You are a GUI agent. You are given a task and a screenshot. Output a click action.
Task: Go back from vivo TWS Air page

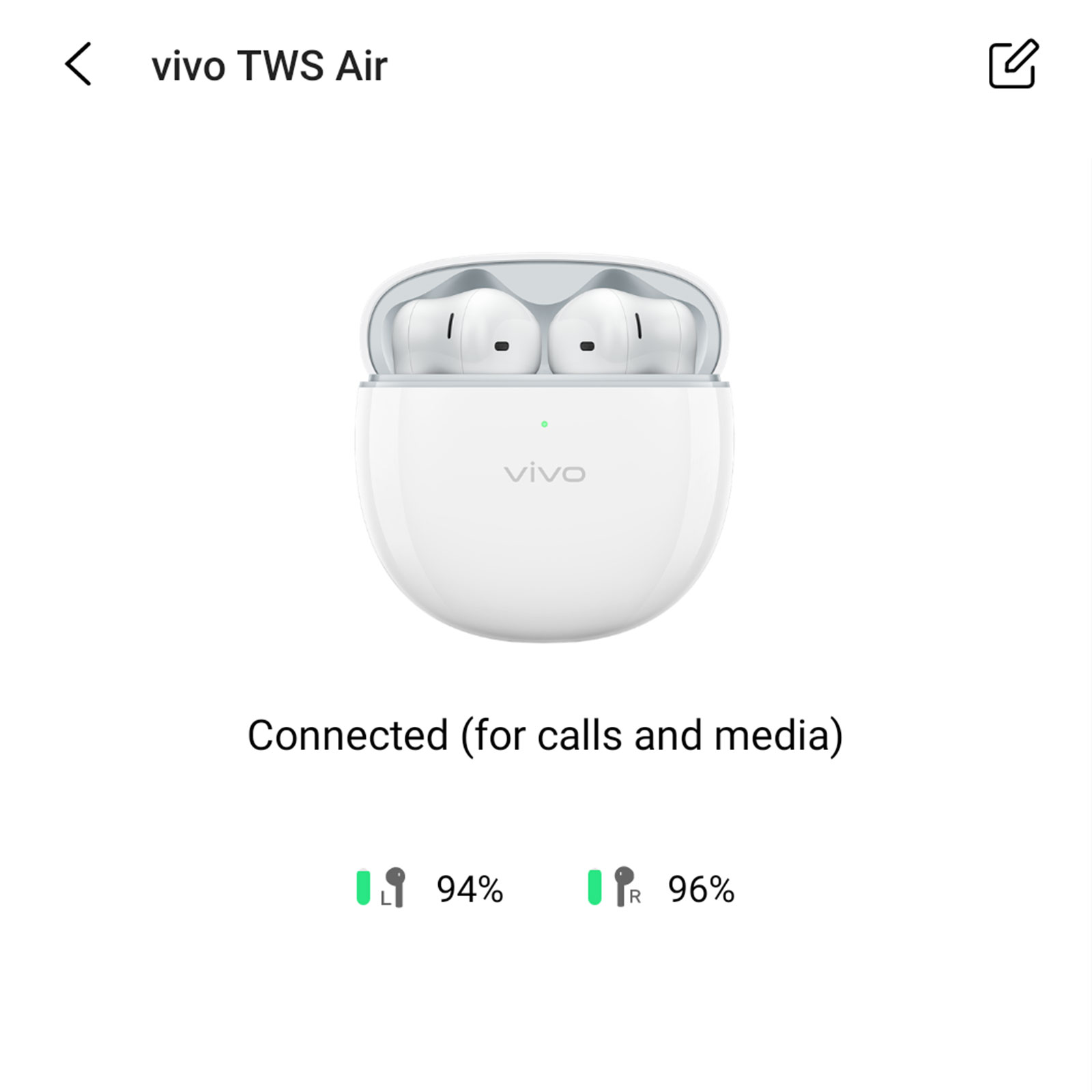(x=78, y=64)
